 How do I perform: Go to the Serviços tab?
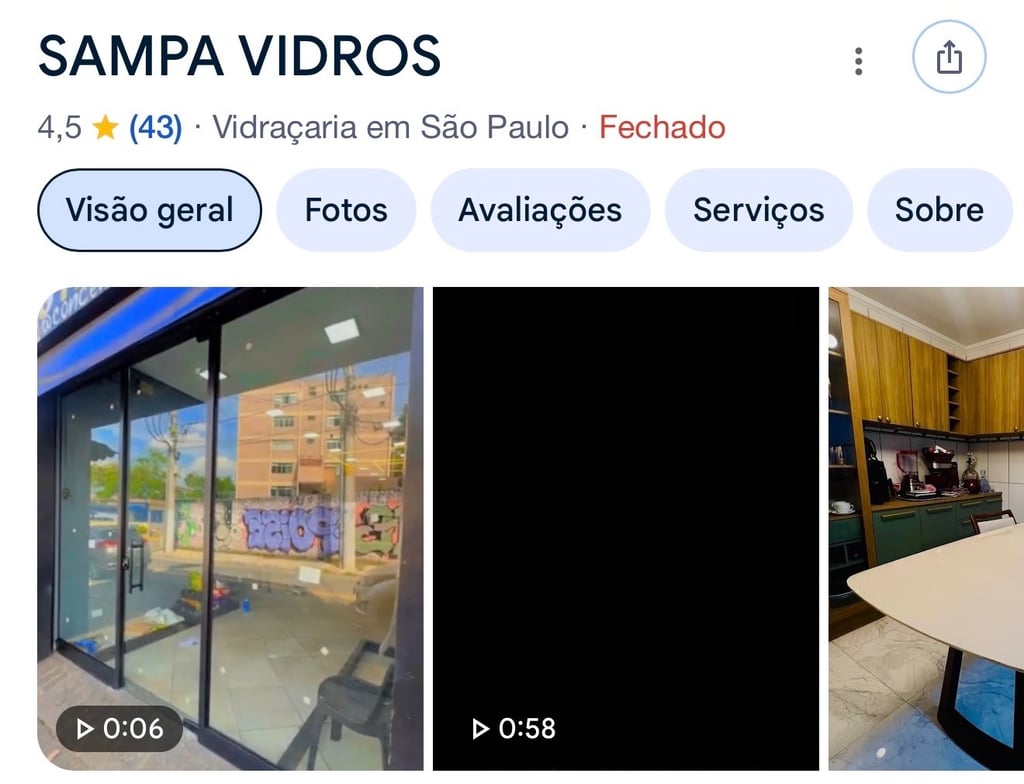click(758, 210)
